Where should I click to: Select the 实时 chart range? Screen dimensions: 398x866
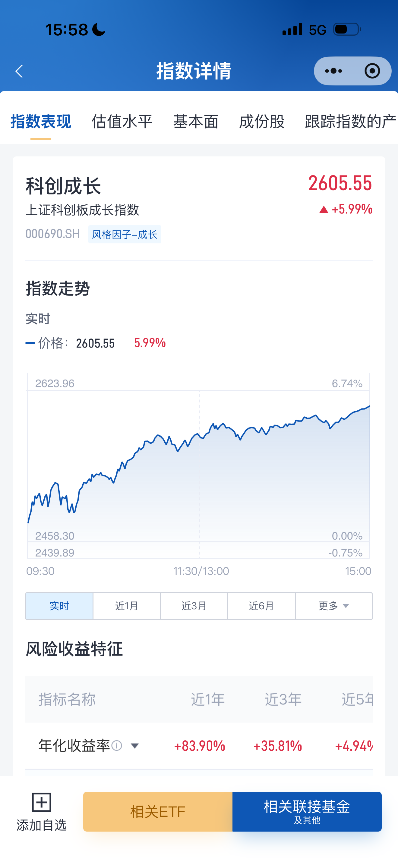pos(60,606)
